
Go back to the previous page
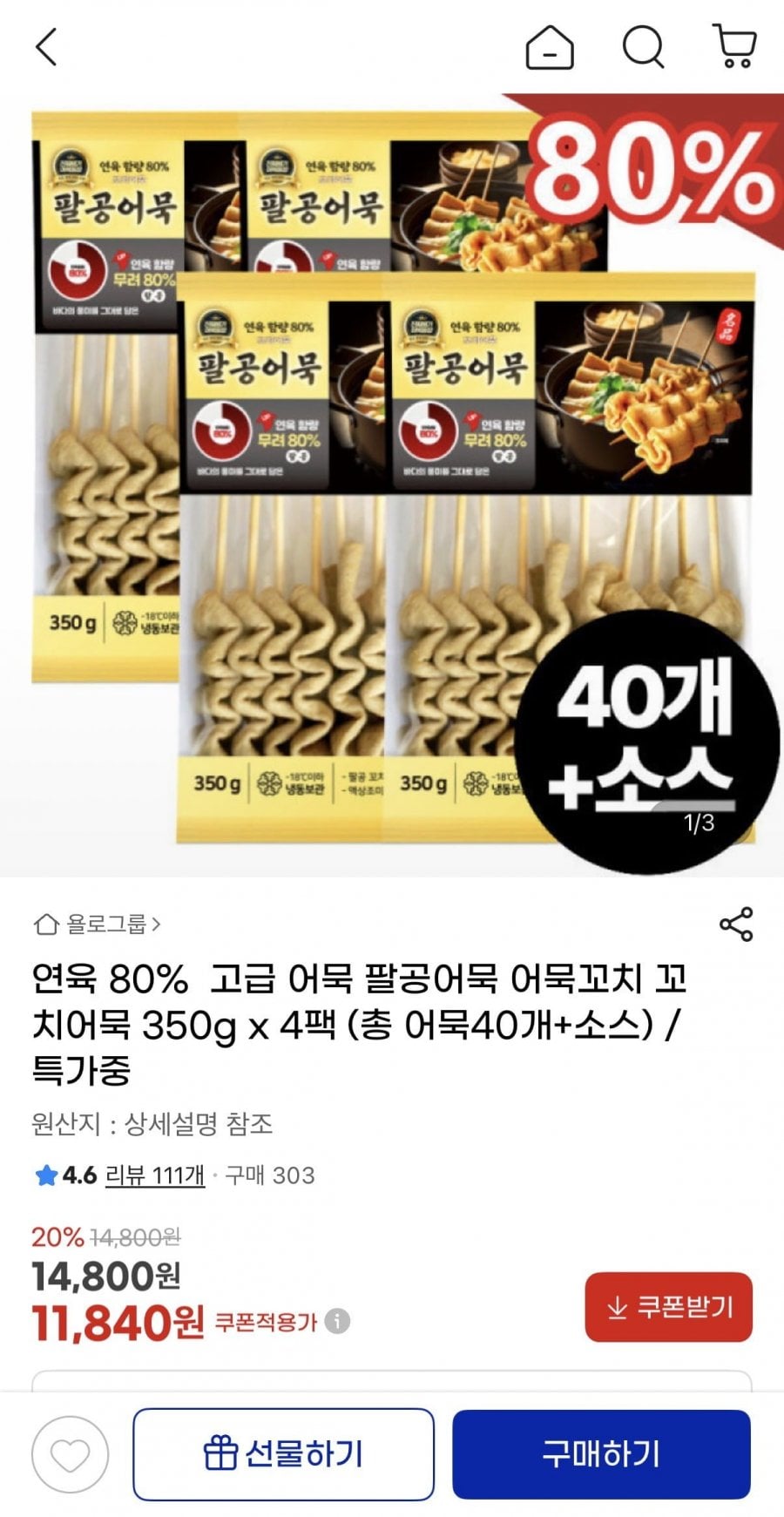(x=47, y=47)
